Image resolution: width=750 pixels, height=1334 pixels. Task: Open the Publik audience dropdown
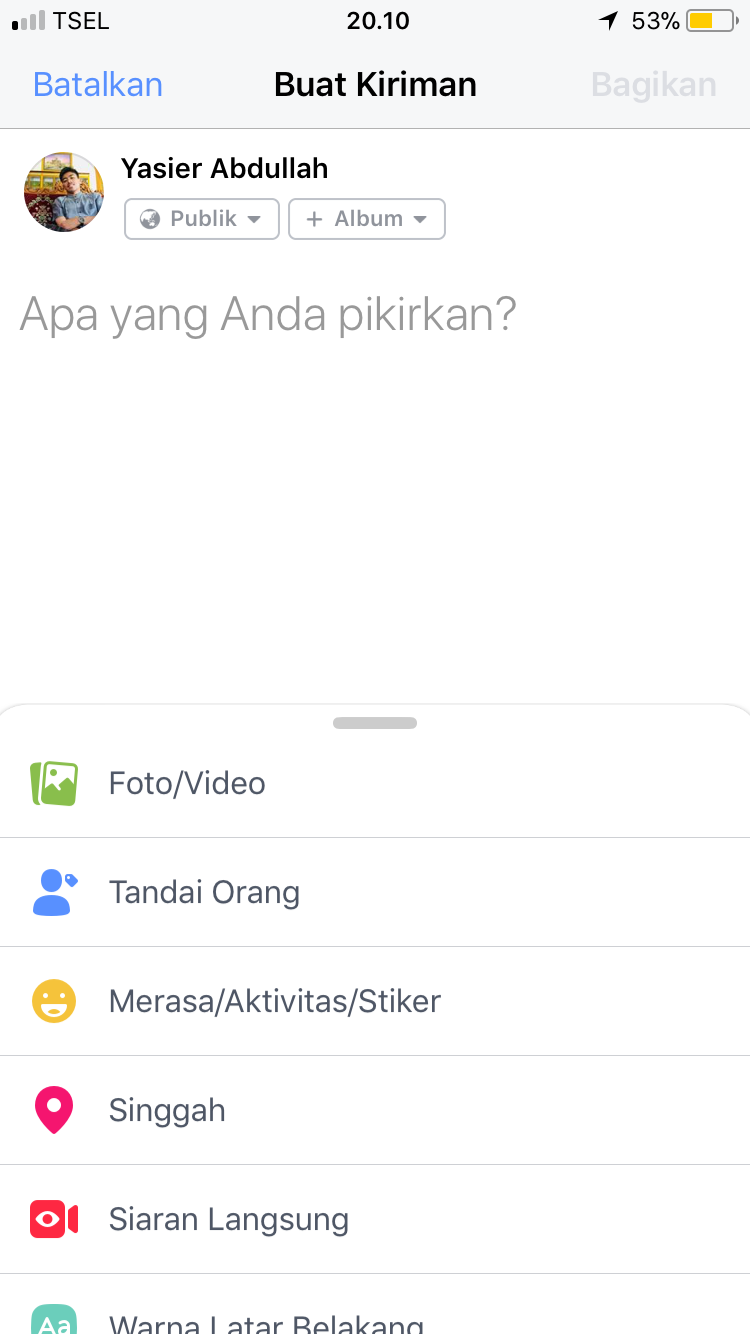point(201,219)
